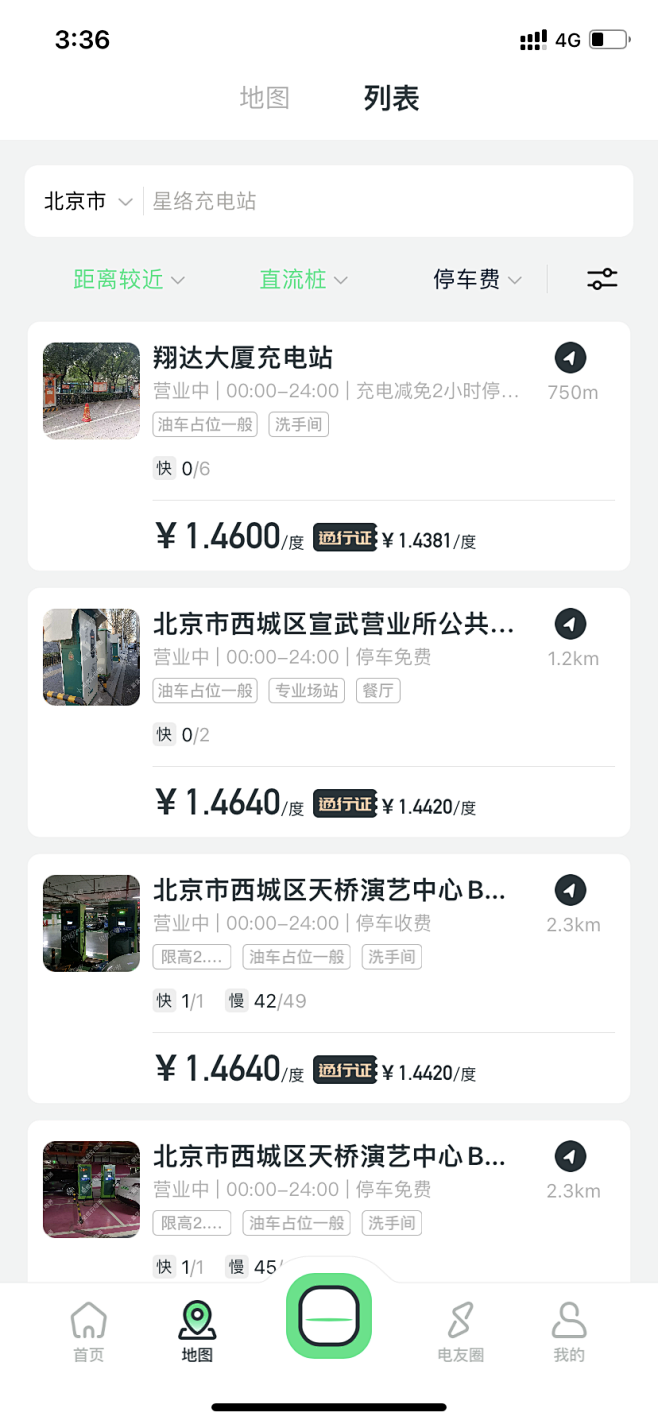Open the 我的 profile tab

pos(569,1332)
